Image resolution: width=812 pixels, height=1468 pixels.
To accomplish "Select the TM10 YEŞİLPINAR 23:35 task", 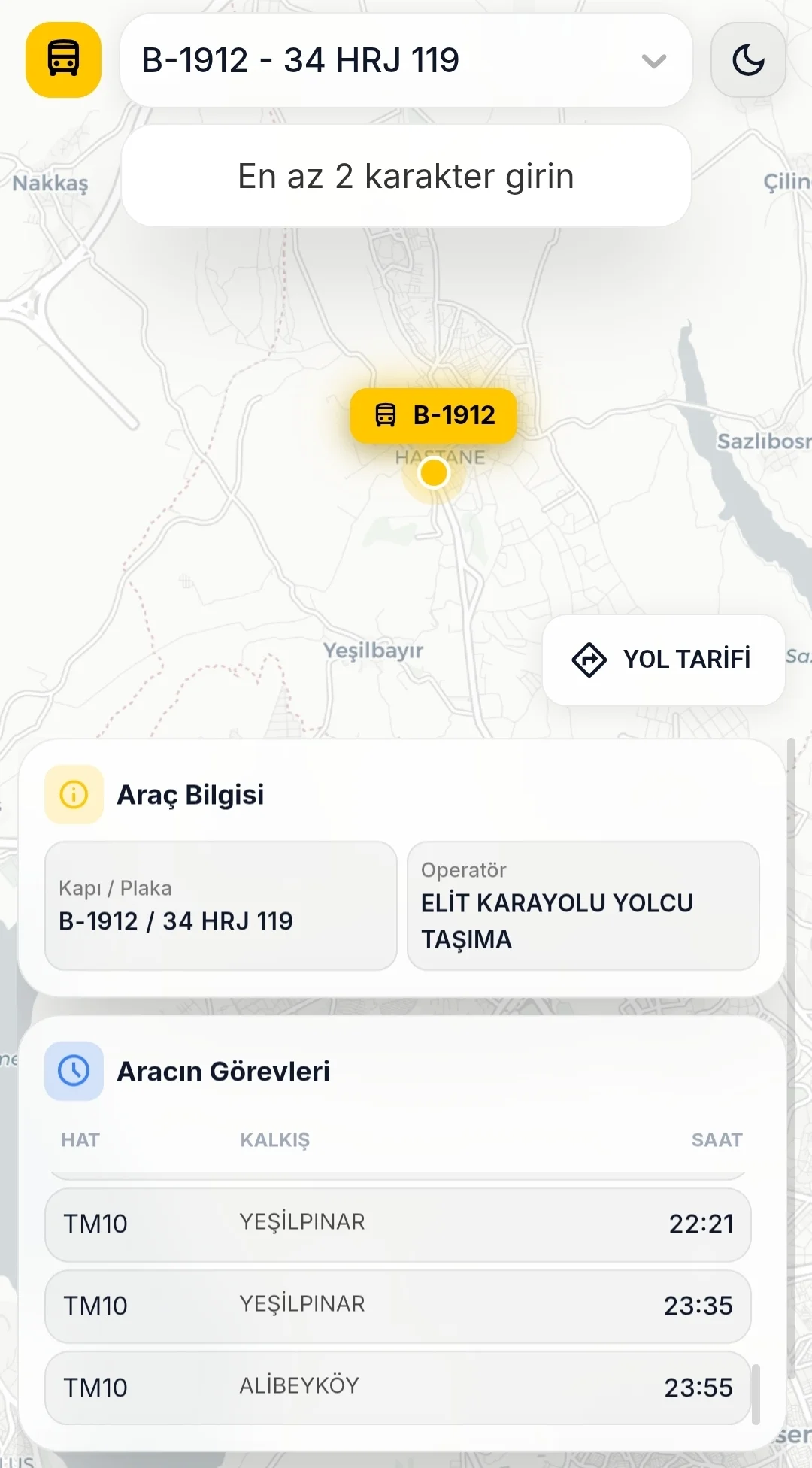I will [398, 1306].
